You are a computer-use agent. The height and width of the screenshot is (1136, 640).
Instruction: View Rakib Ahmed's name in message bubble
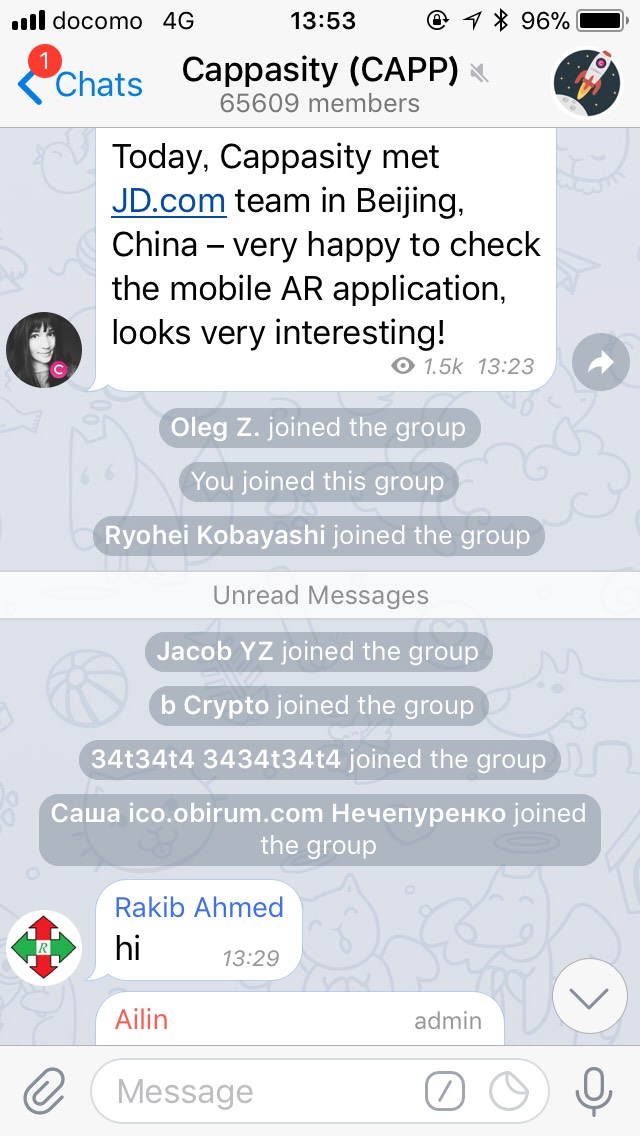pyautogui.click(x=199, y=907)
